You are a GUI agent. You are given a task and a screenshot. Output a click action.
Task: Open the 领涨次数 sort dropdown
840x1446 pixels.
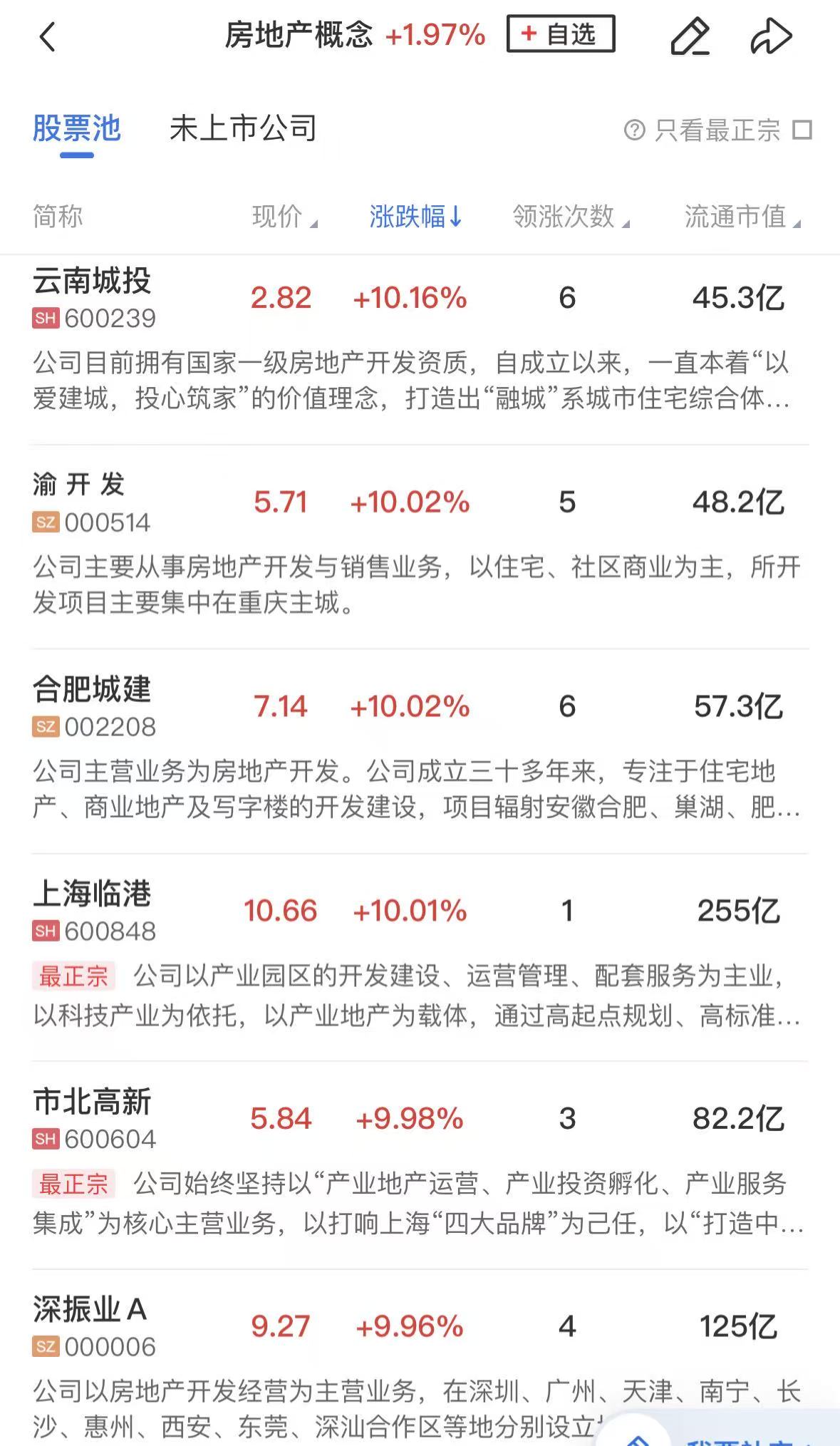coord(568,217)
